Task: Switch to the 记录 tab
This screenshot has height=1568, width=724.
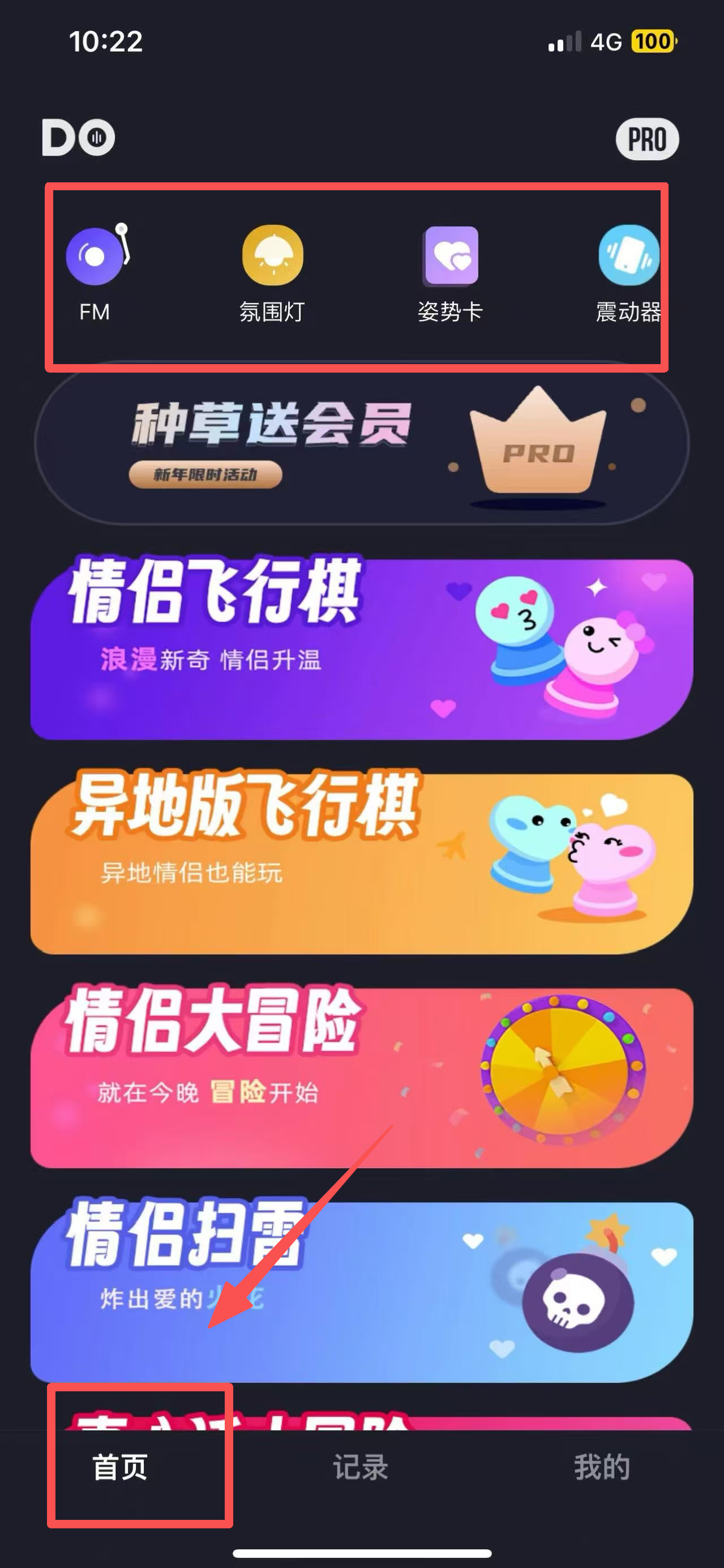Action: [361, 1467]
